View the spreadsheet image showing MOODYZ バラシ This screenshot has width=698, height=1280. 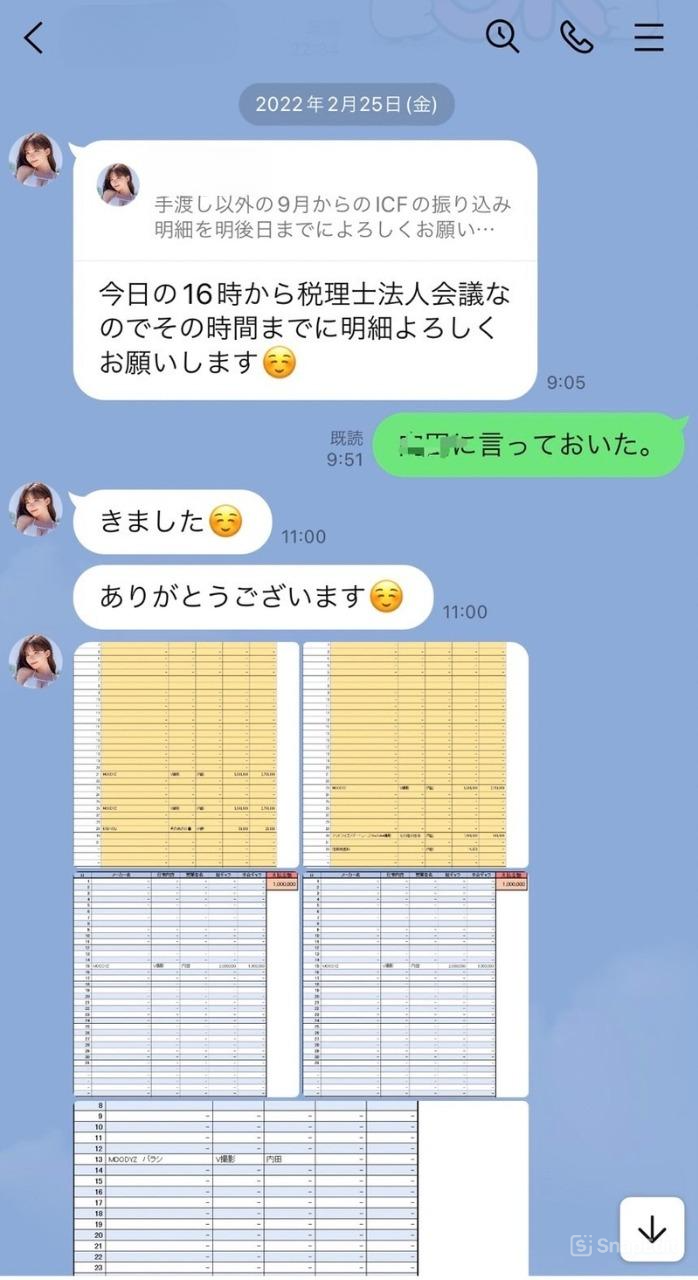click(x=246, y=1187)
